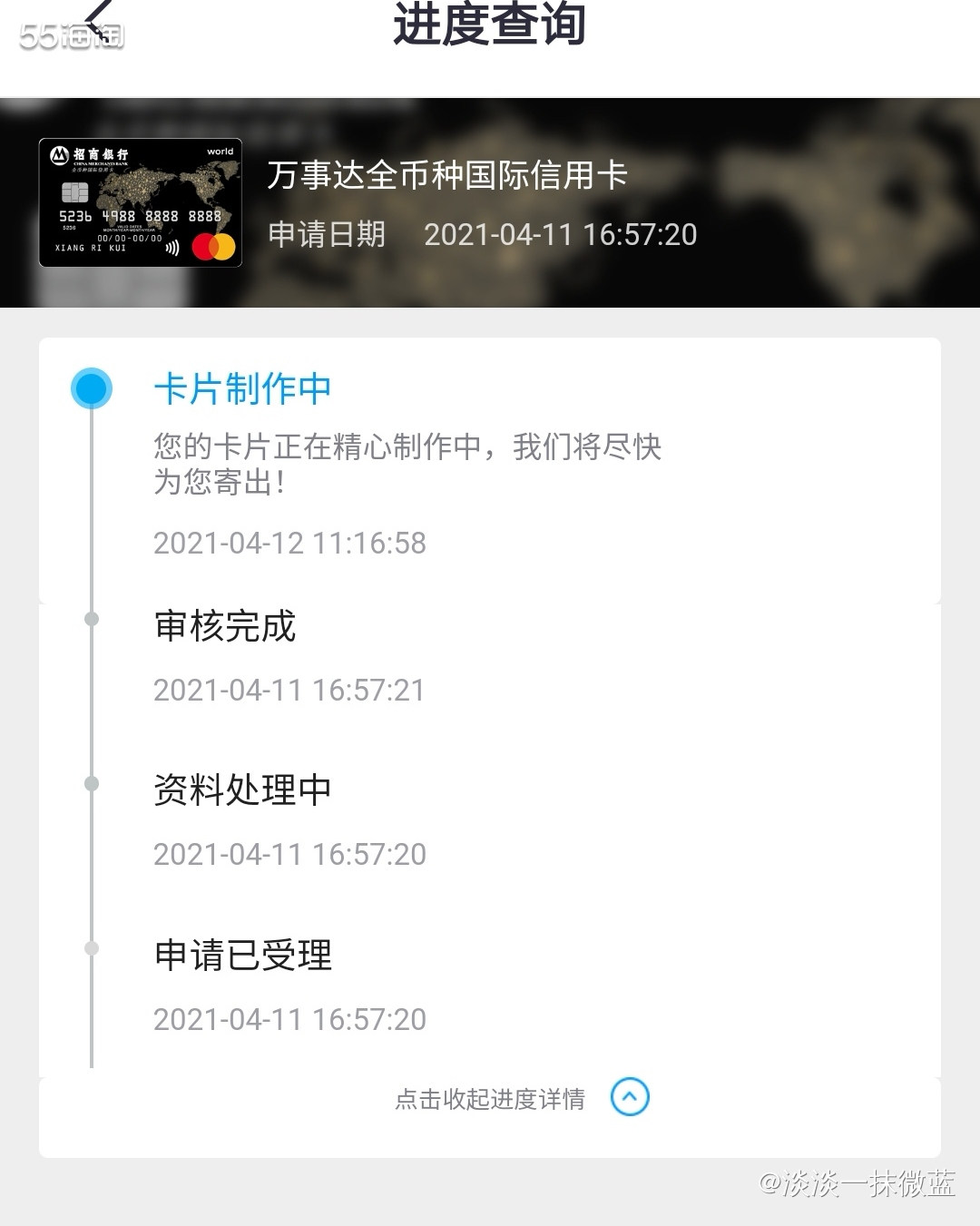Screen dimensions: 980x1226
Task: Click the timestamp under 审核完成
Action: click(289, 690)
